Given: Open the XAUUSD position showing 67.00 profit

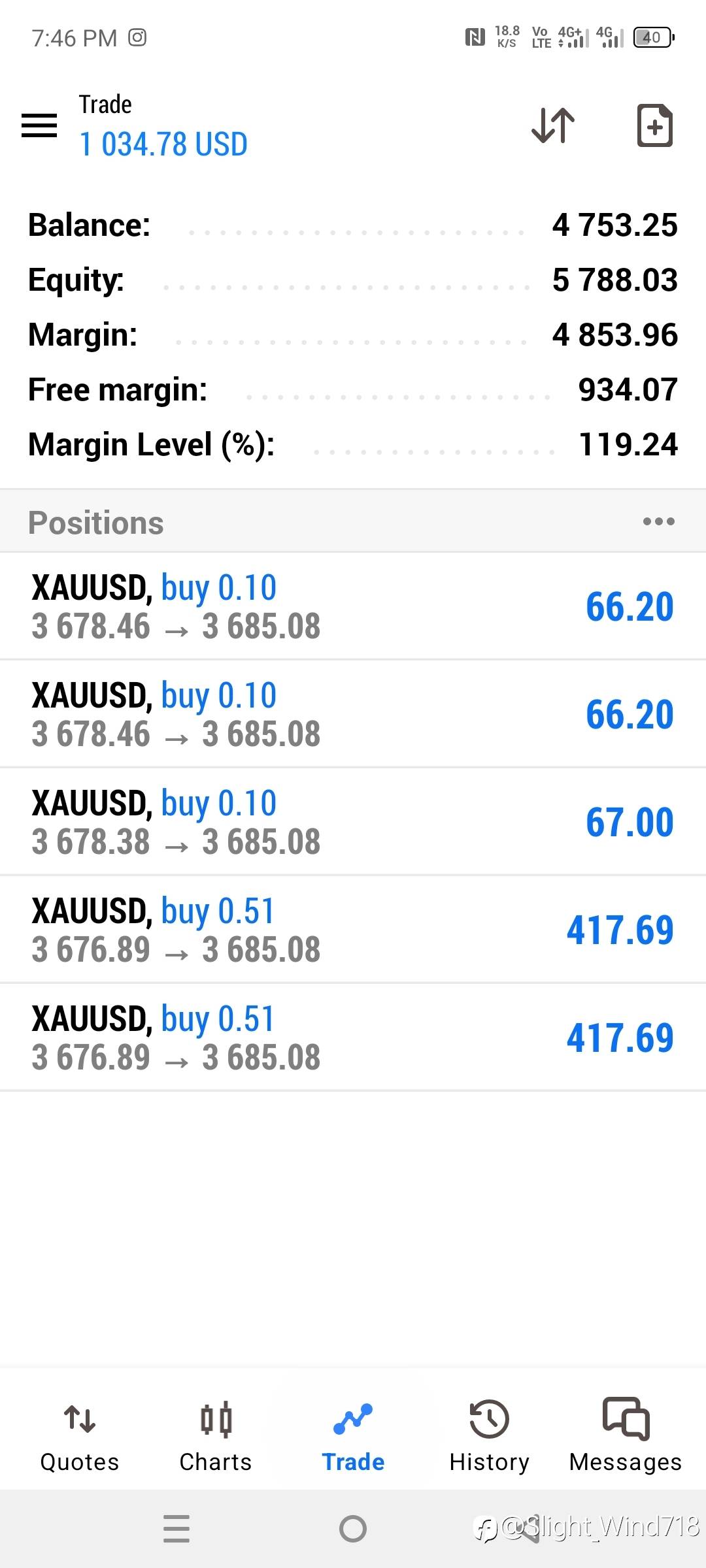Looking at the screenshot, I should point(353,821).
